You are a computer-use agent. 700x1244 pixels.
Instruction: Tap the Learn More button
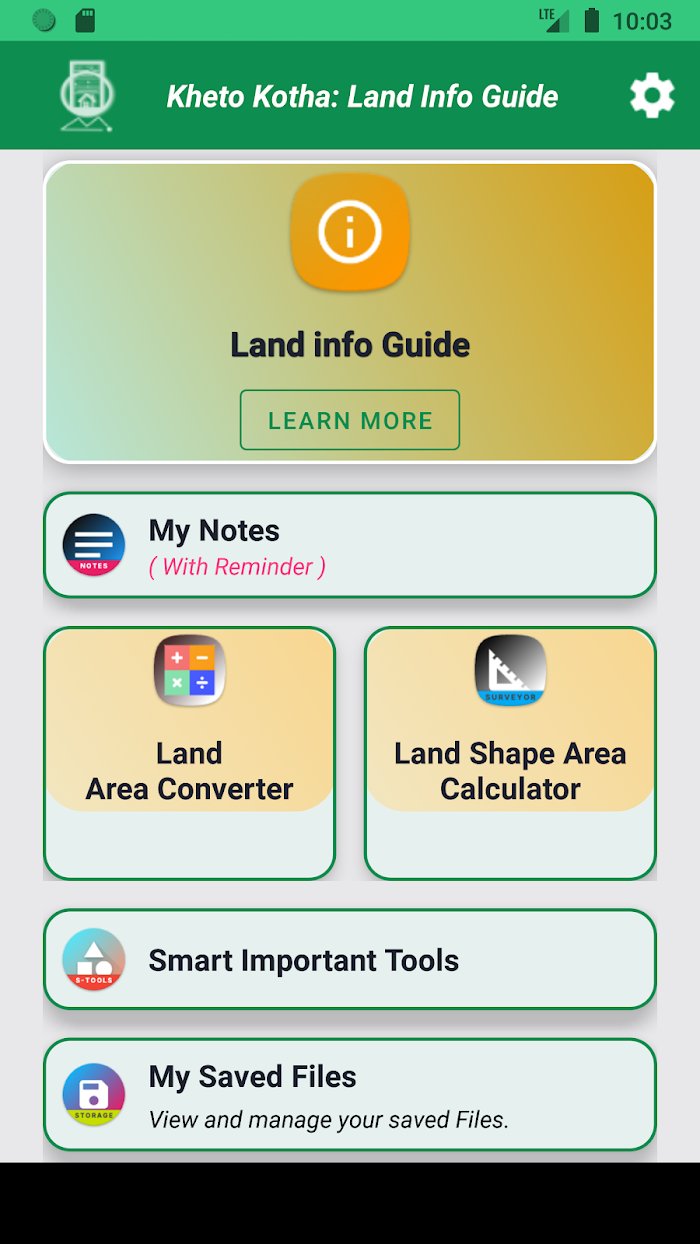point(350,420)
